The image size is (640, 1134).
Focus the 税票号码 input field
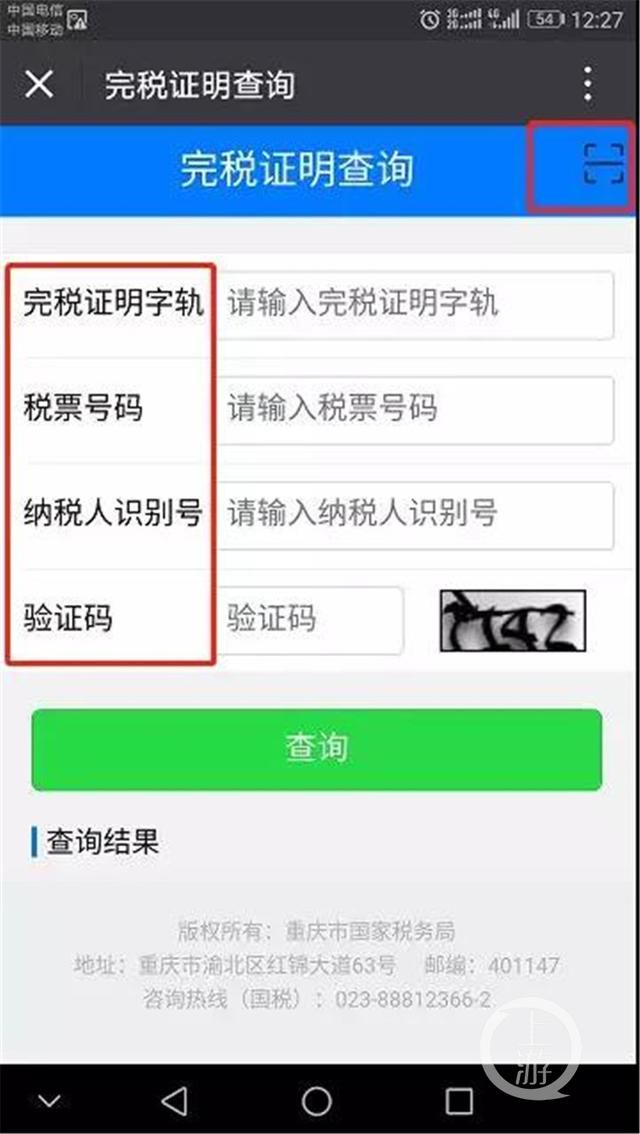[416, 409]
